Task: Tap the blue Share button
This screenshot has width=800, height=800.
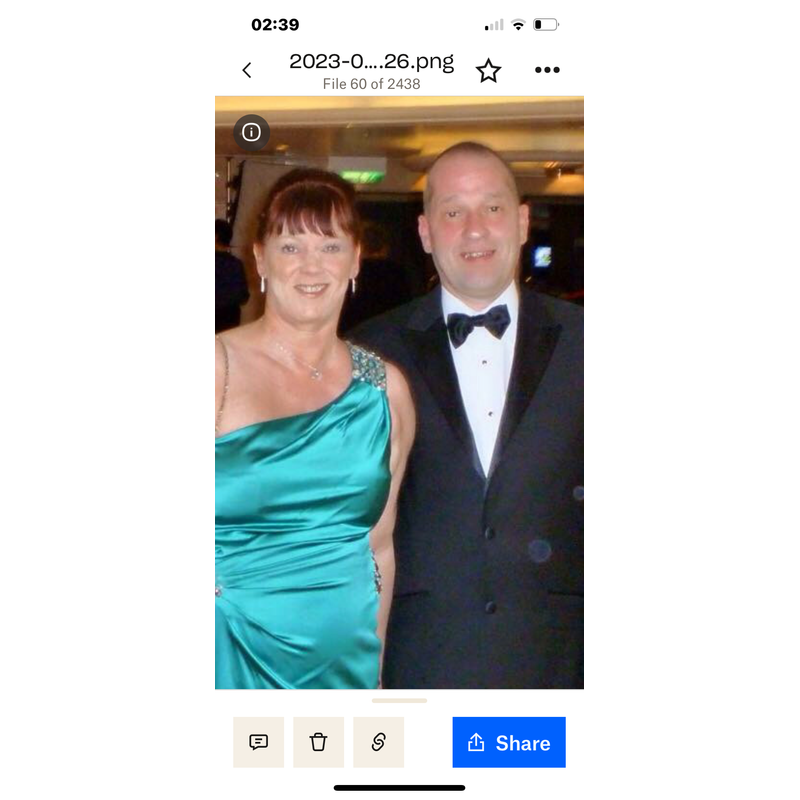Action: click(509, 742)
